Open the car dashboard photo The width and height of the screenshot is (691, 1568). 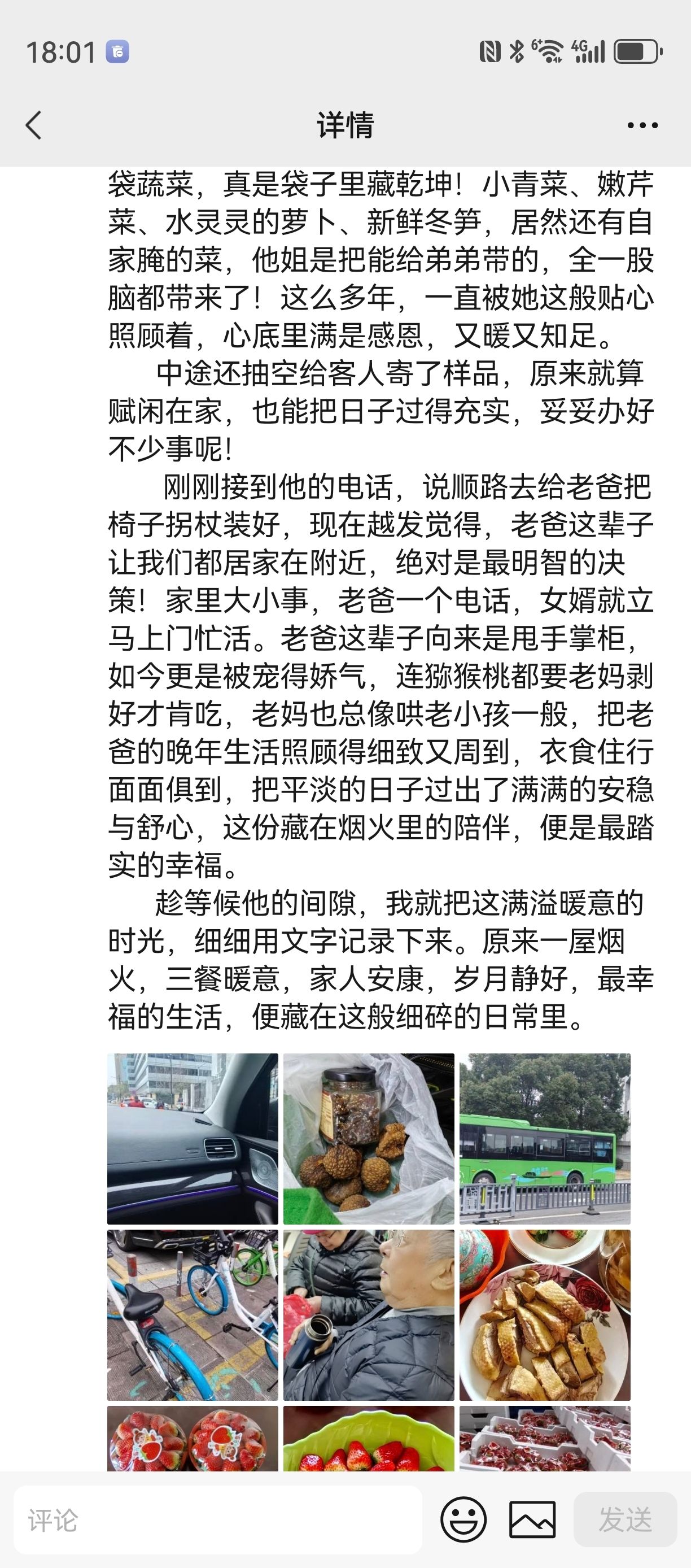193,1138
